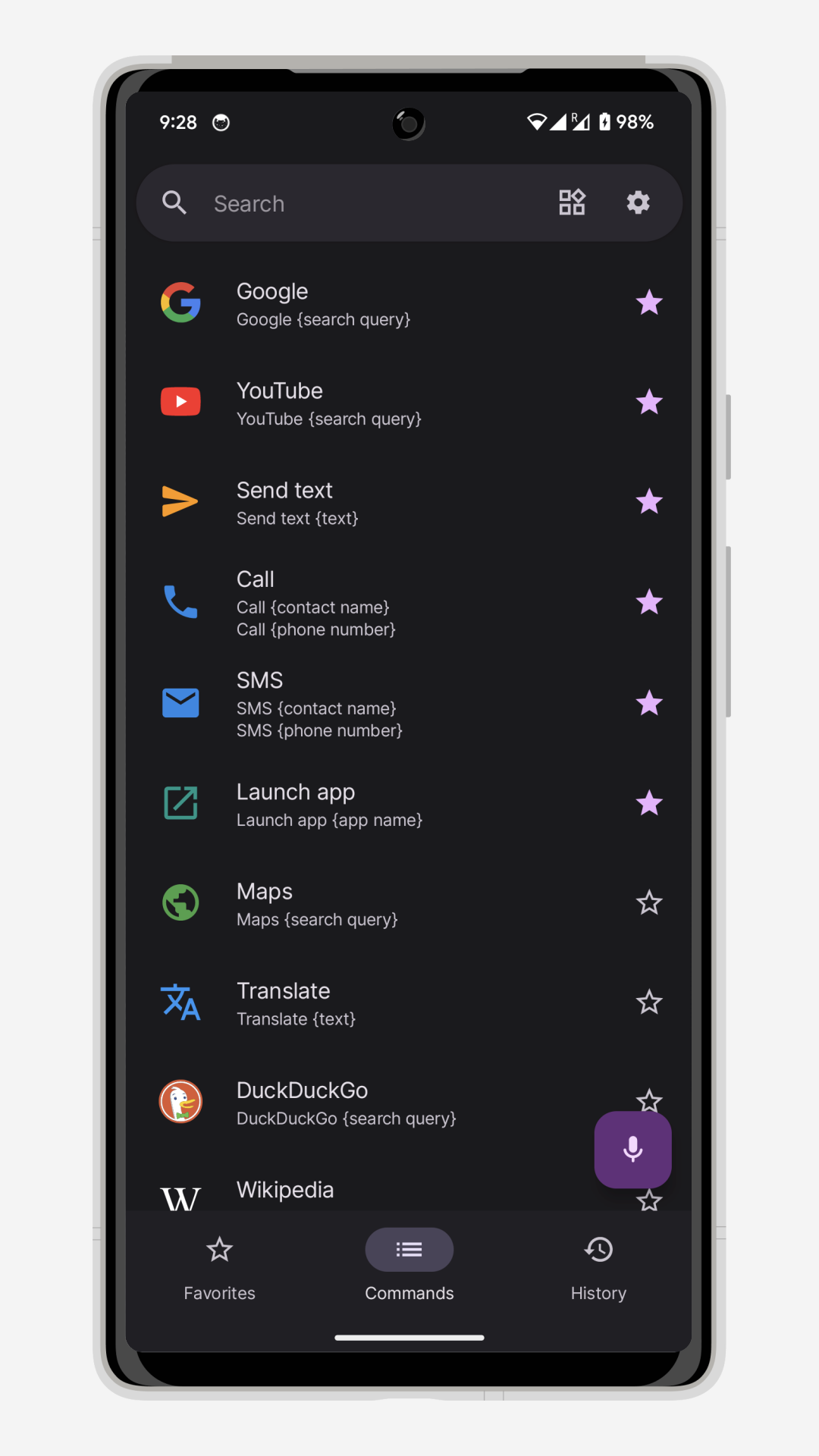This screenshot has height=1456, width=819.
Task: Select the Send text command
Action: tap(379, 502)
